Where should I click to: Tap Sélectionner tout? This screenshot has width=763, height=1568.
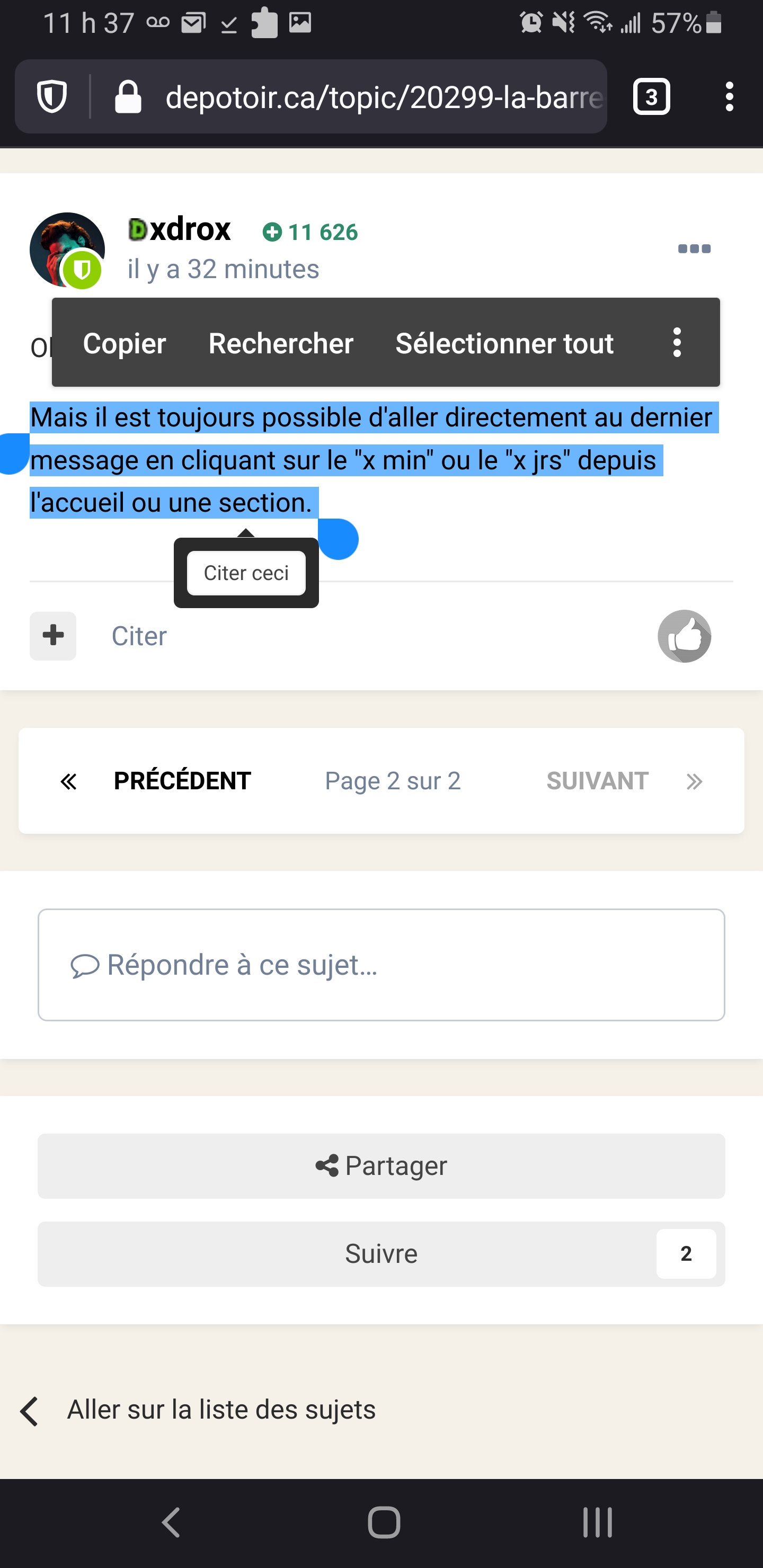coord(504,343)
